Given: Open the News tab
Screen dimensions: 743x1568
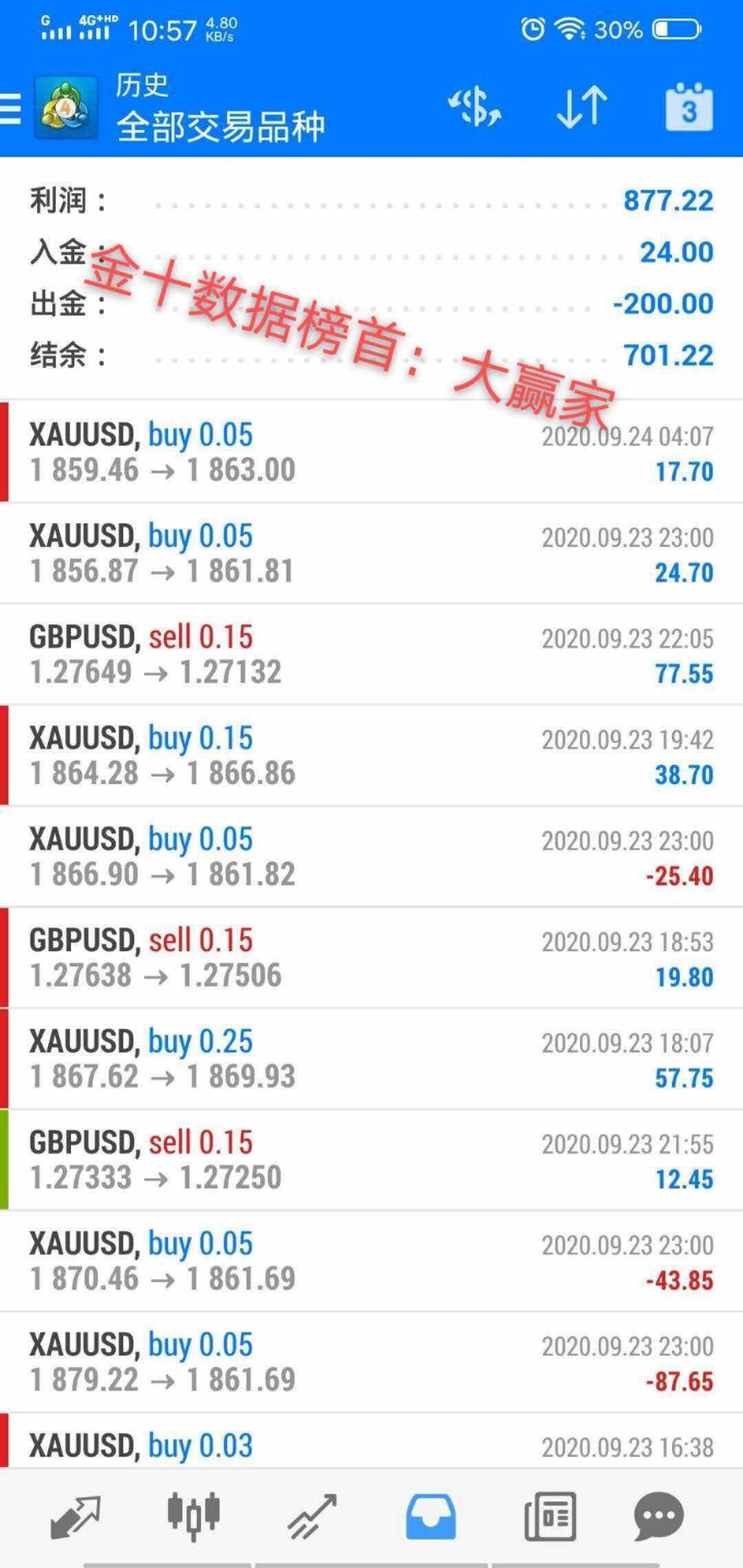Looking at the screenshot, I should coord(550,1516).
